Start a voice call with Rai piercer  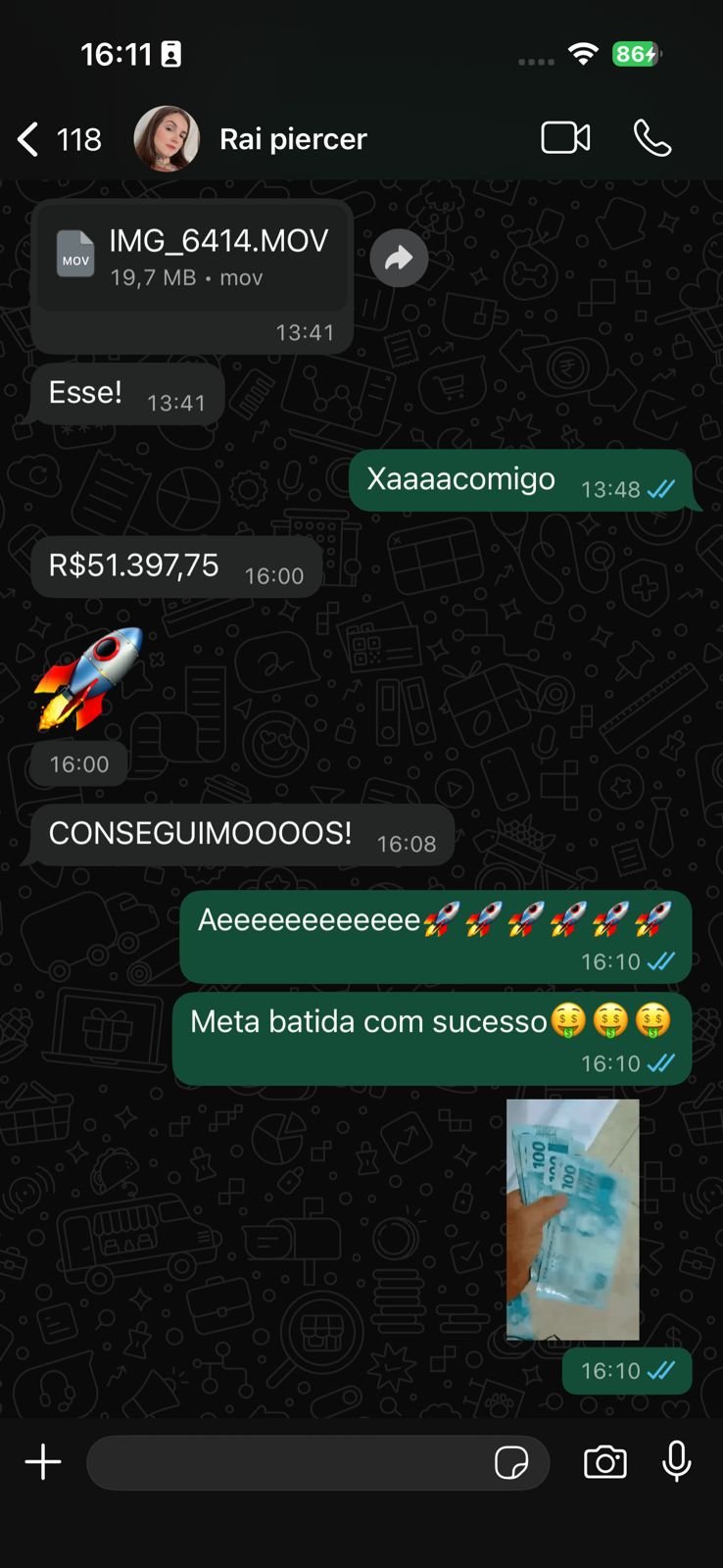pos(652,138)
